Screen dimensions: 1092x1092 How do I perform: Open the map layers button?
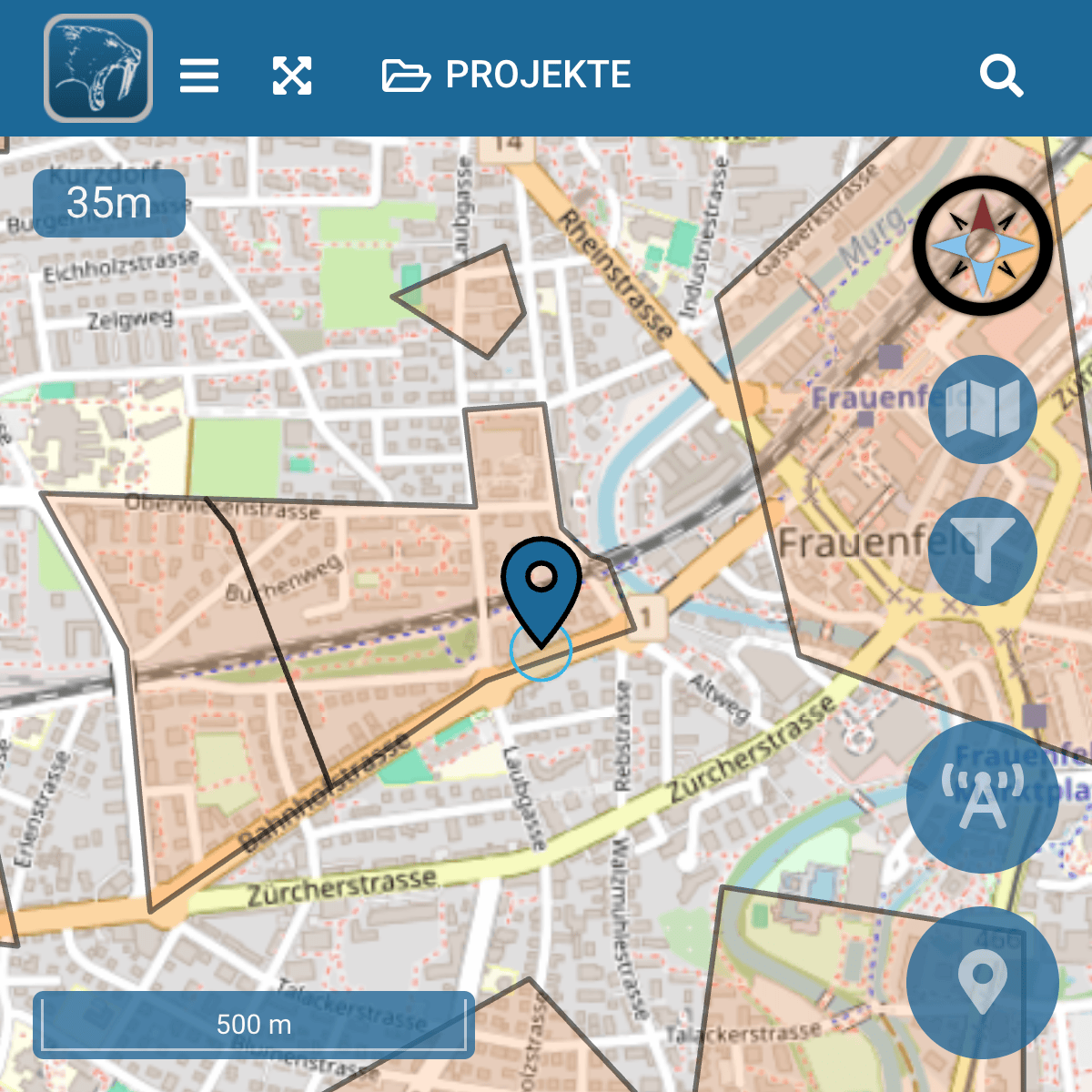coord(982,409)
